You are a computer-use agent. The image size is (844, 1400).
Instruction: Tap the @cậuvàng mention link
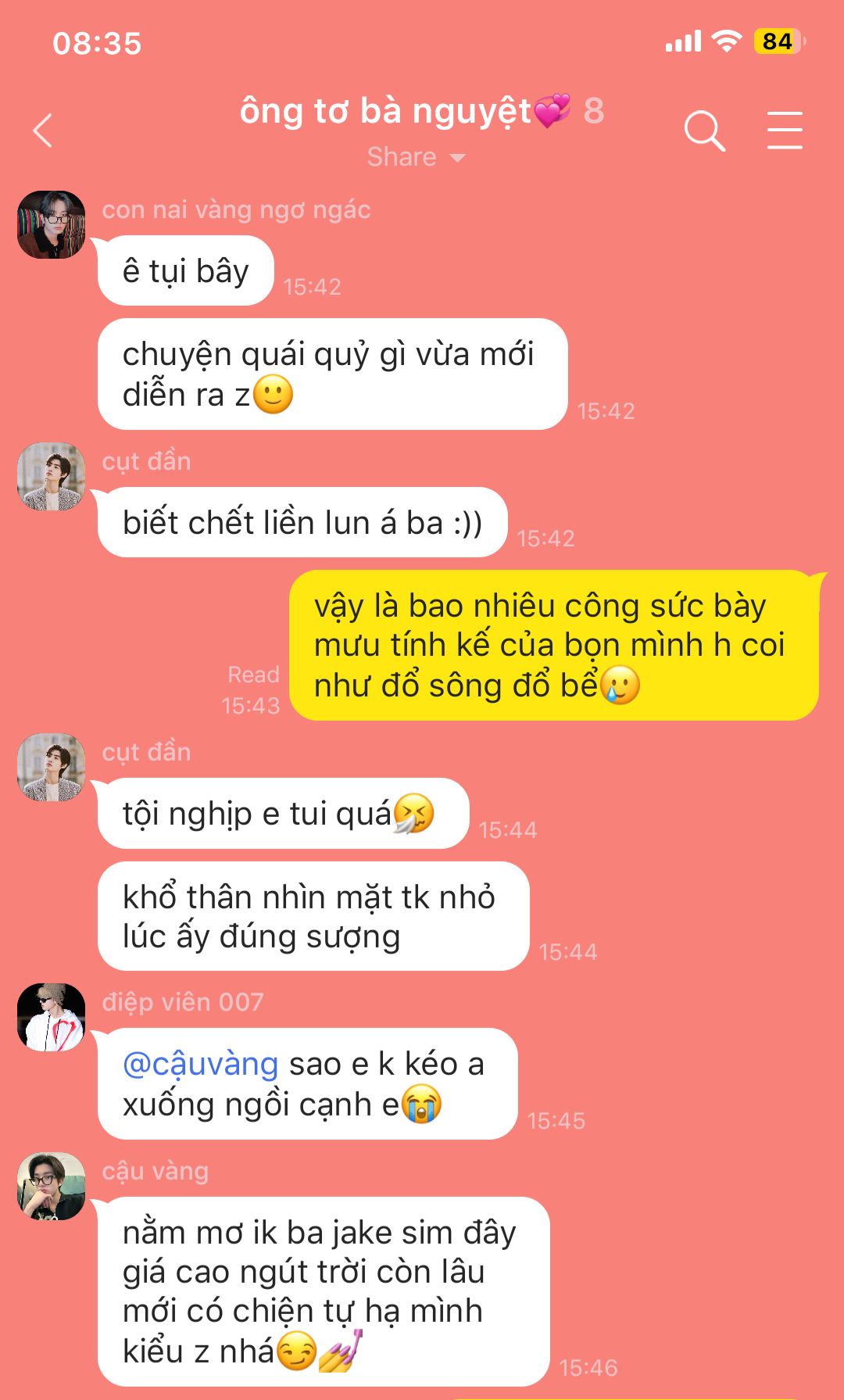click(x=200, y=1065)
